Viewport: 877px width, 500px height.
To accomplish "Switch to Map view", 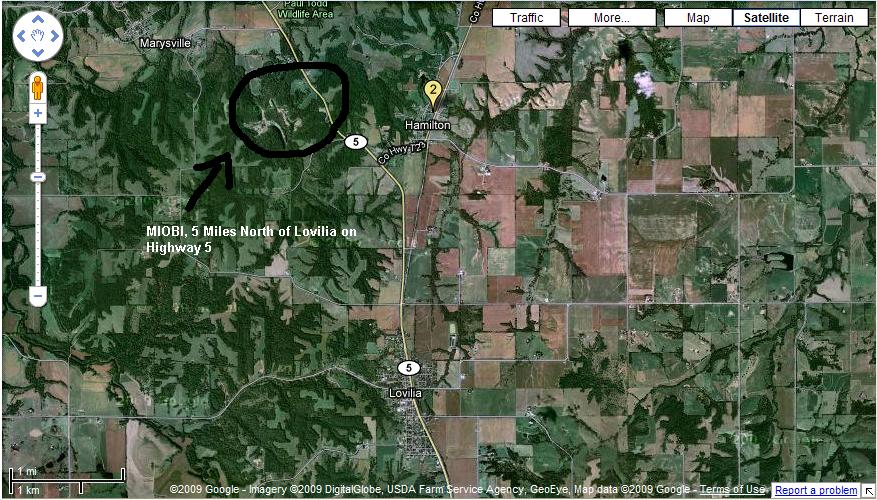I will (x=697, y=18).
